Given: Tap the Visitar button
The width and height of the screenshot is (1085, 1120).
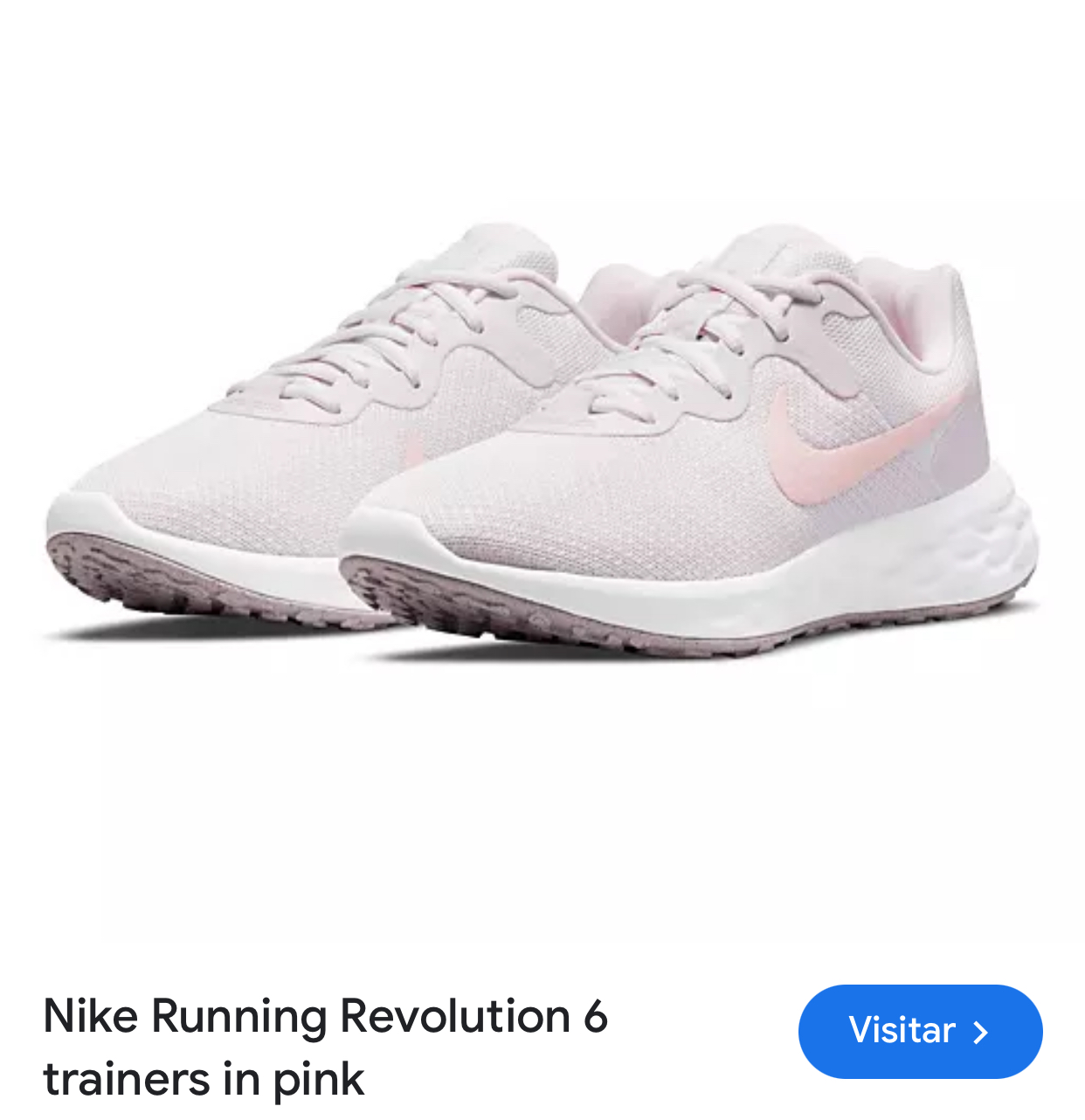Looking at the screenshot, I should point(919,1031).
